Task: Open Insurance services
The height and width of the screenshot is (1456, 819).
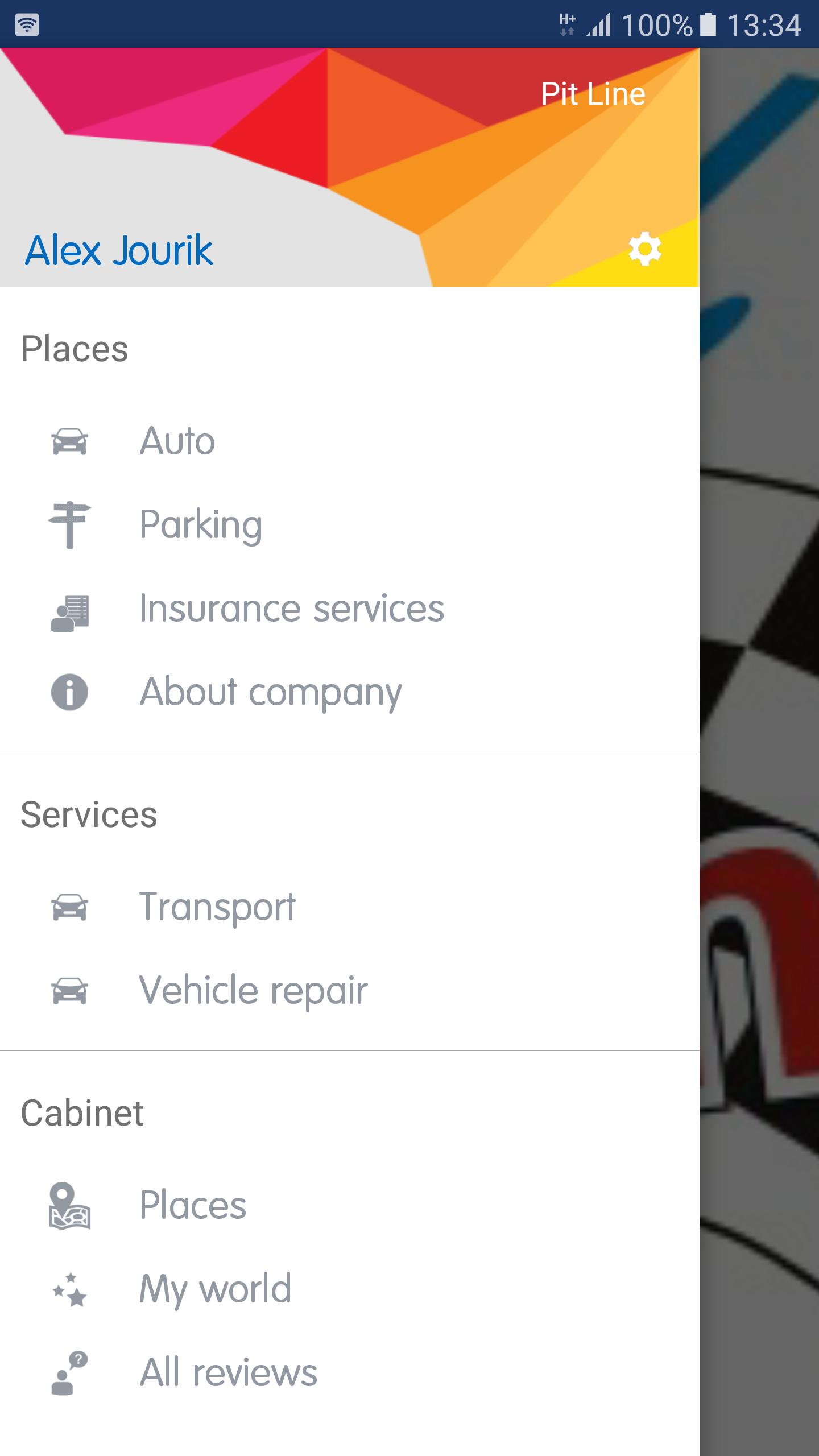Action: (x=291, y=609)
